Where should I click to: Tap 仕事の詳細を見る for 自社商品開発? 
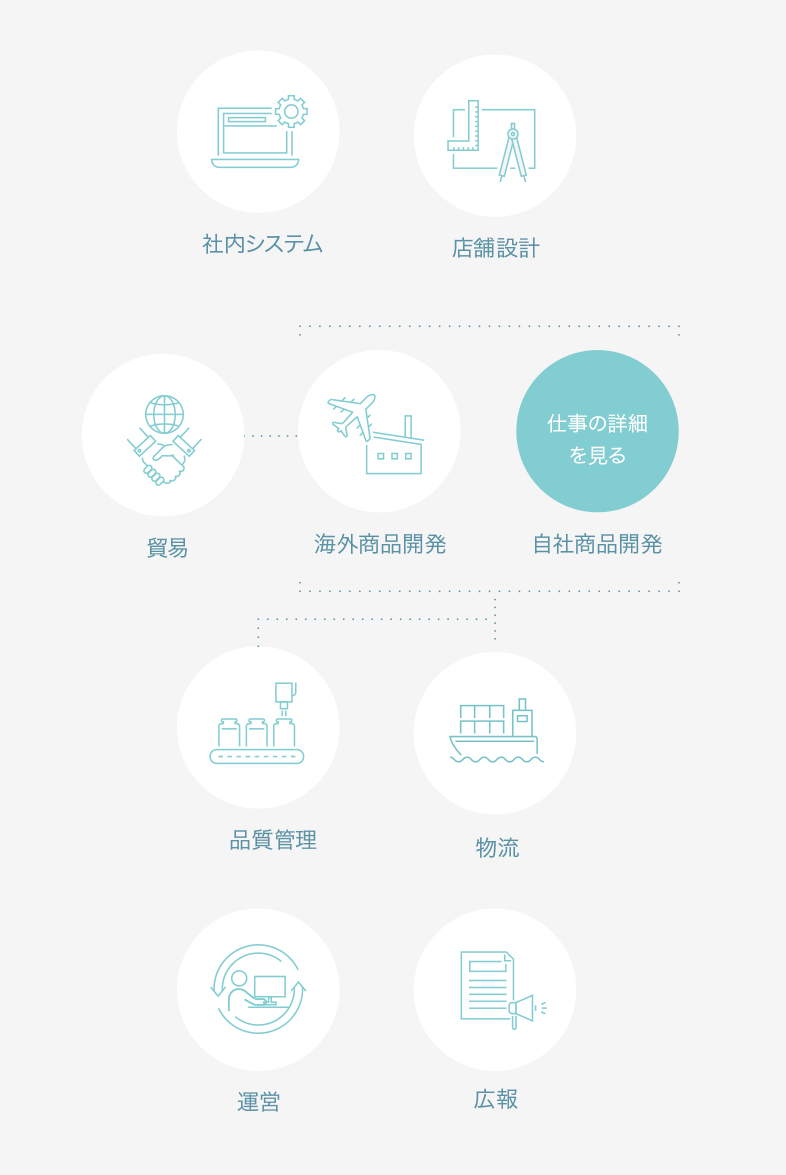(x=597, y=431)
